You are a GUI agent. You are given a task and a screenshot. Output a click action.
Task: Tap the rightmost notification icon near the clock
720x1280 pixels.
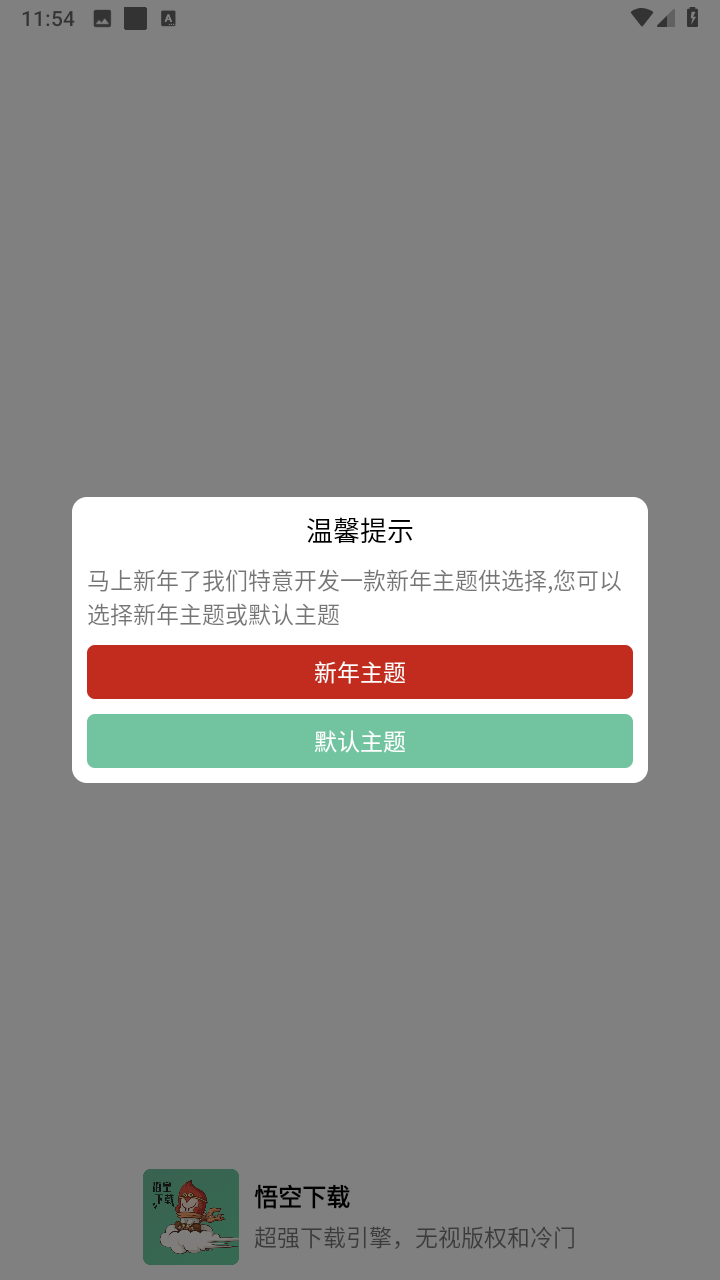click(168, 17)
